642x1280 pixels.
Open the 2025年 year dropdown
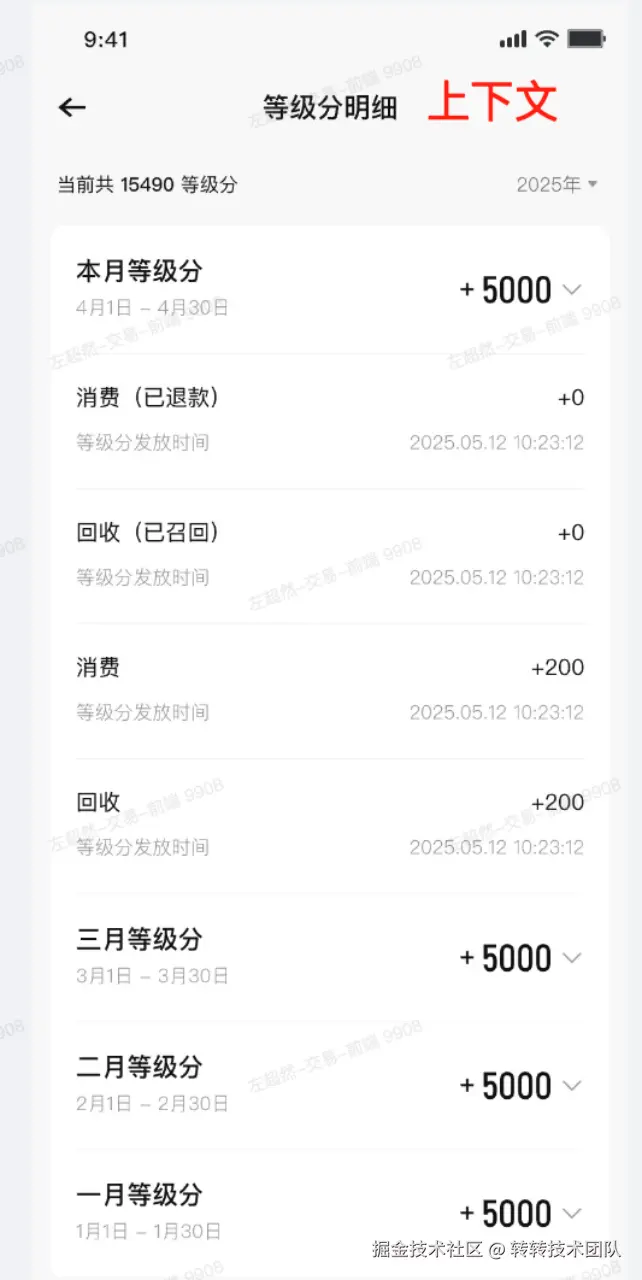(x=556, y=185)
